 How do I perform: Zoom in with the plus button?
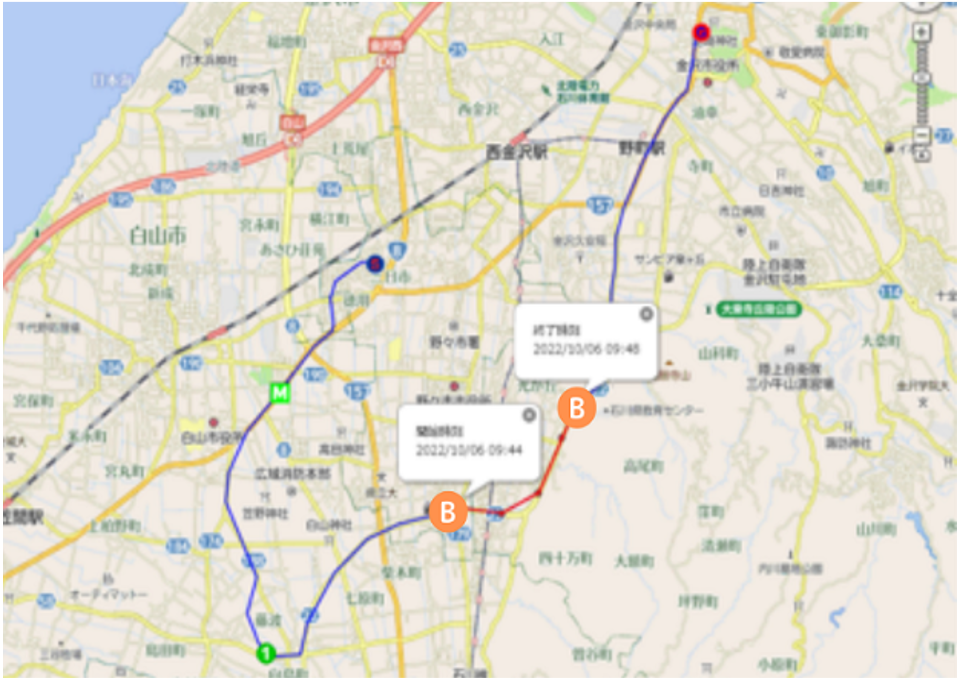tap(922, 32)
